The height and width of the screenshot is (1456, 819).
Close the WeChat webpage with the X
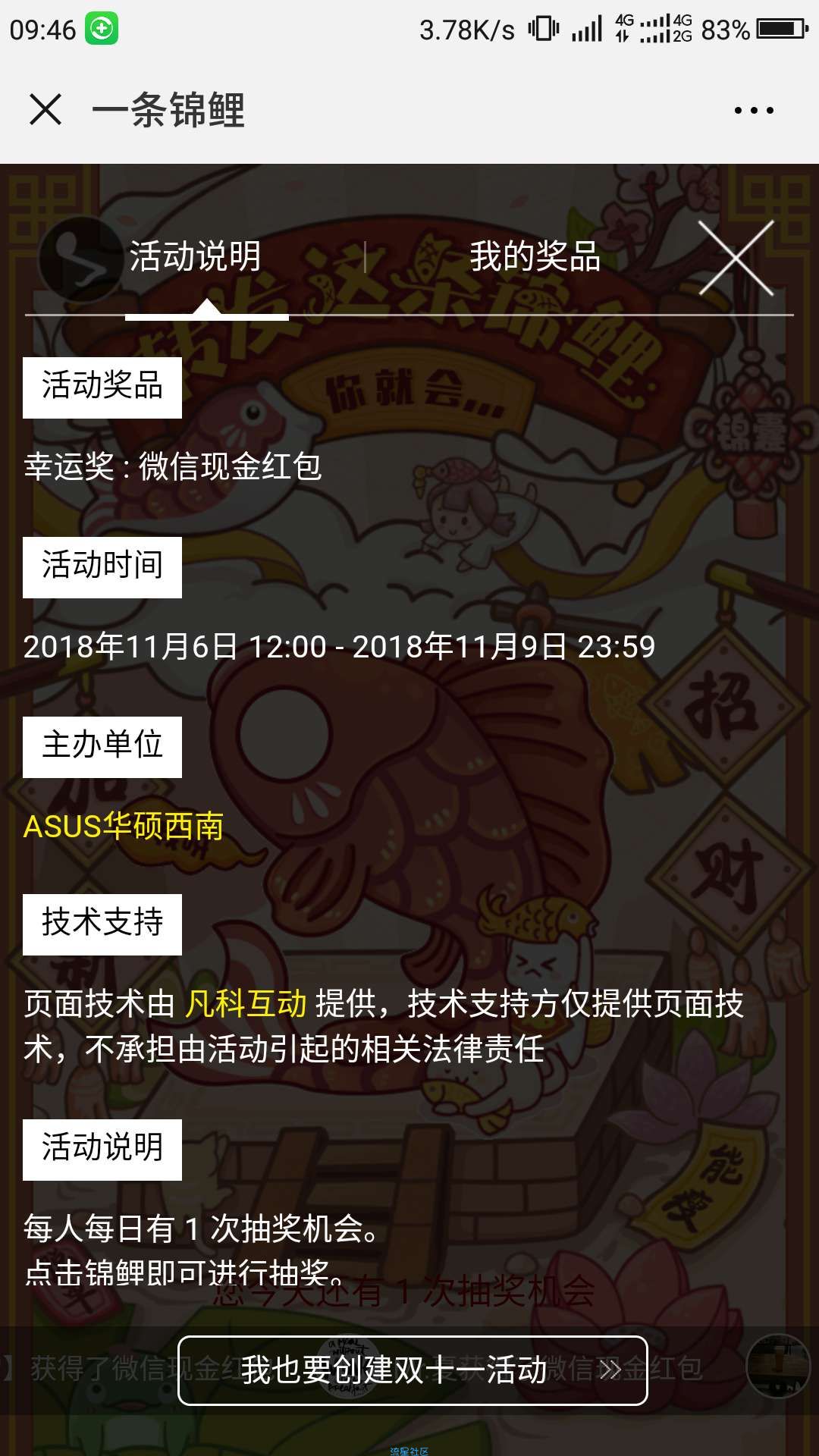click(x=45, y=110)
